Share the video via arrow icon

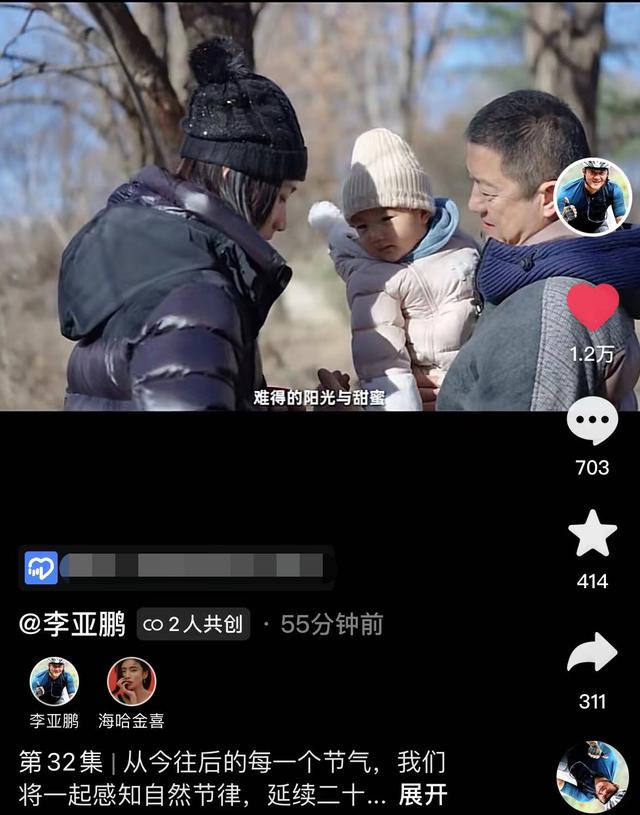pyautogui.click(x=592, y=653)
